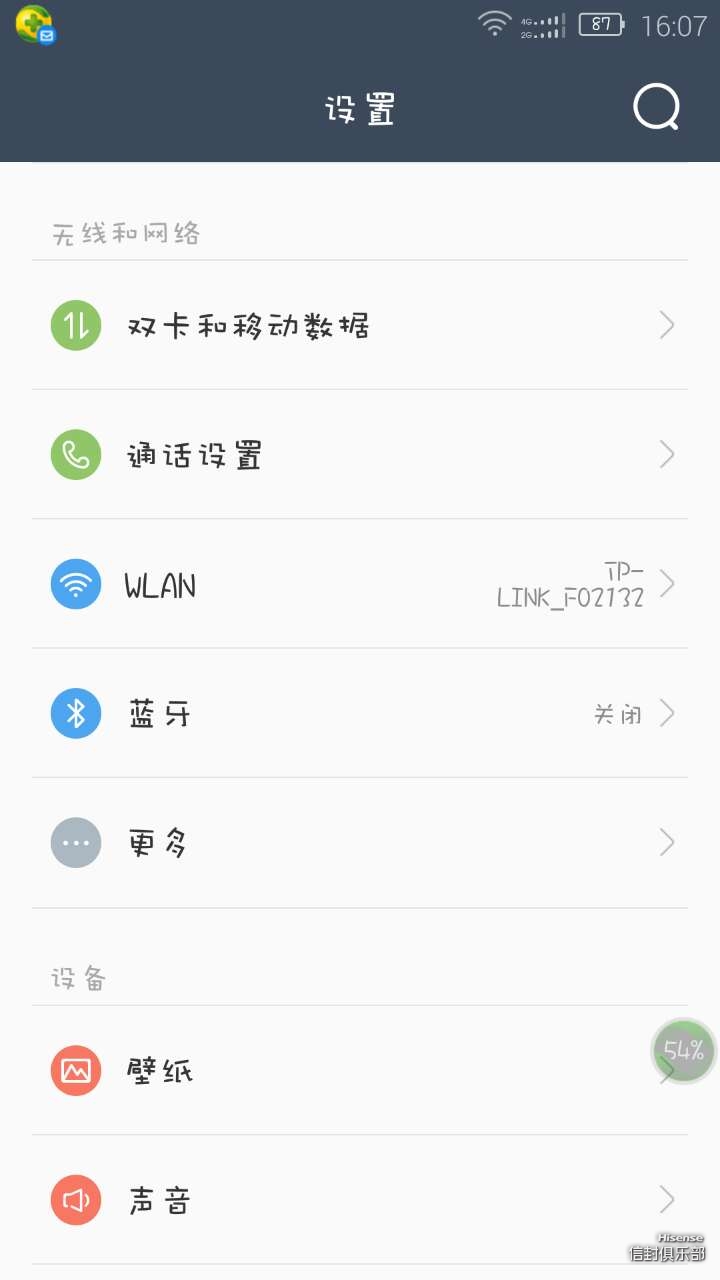The width and height of the screenshot is (720, 1280).
Task: Tap the floating 54% bubble
Action: click(x=684, y=1051)
